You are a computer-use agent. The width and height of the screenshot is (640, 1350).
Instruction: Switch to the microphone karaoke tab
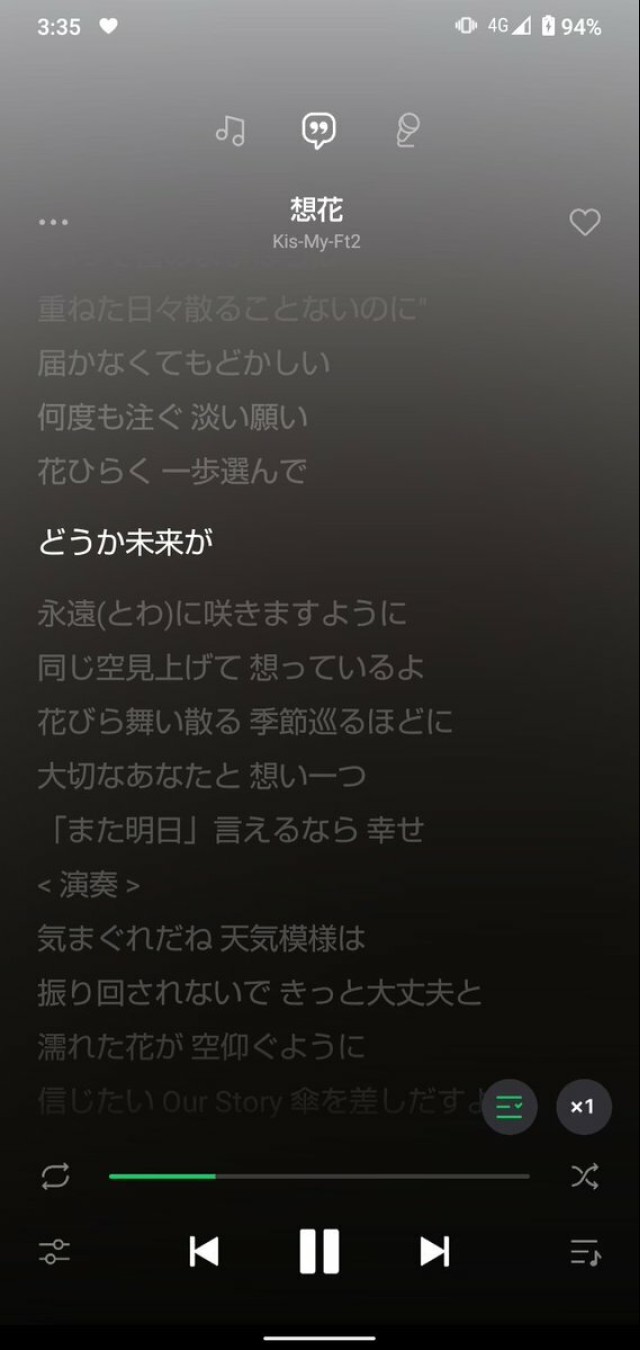407,130
